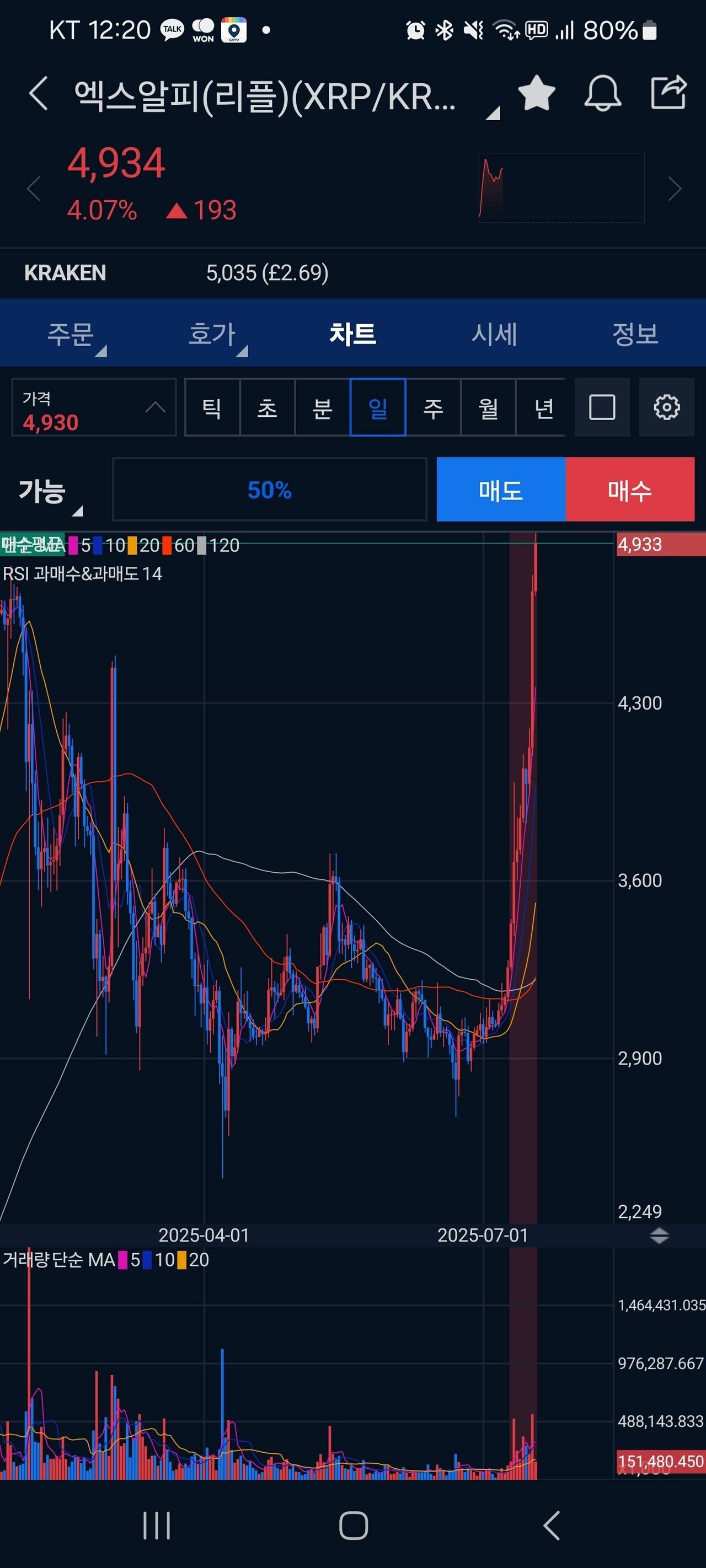This screenshot has height=1568, width=706.
Task: Go back using the header arrow
Action: pos(38,94)
